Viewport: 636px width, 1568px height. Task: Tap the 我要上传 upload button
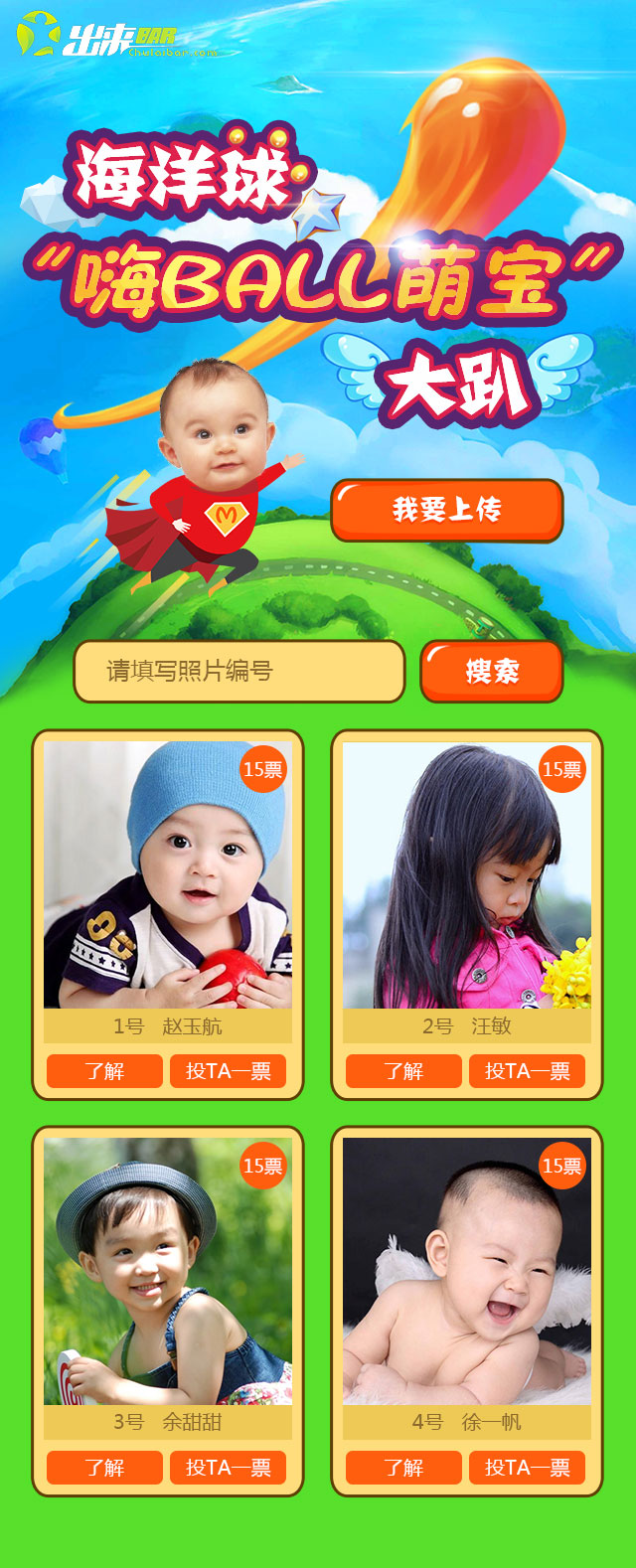pos(446,510)
